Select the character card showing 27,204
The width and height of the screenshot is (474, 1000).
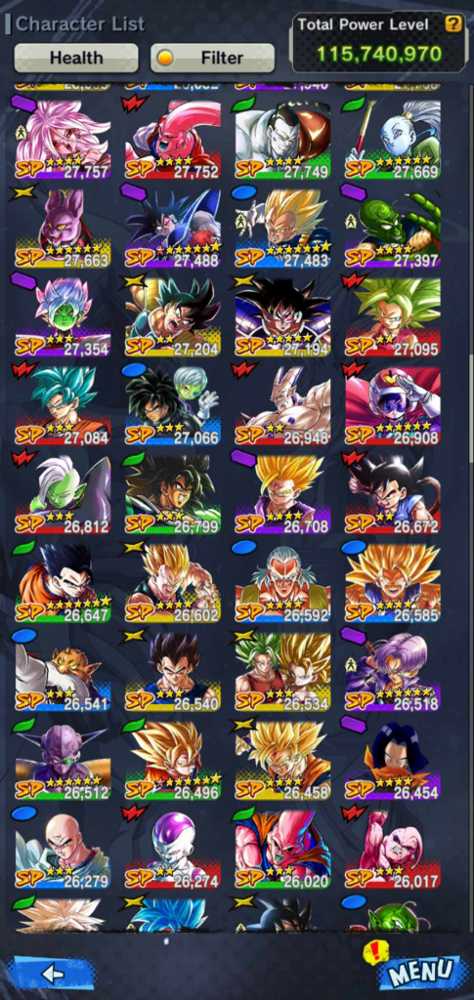[x=173, y=317]
